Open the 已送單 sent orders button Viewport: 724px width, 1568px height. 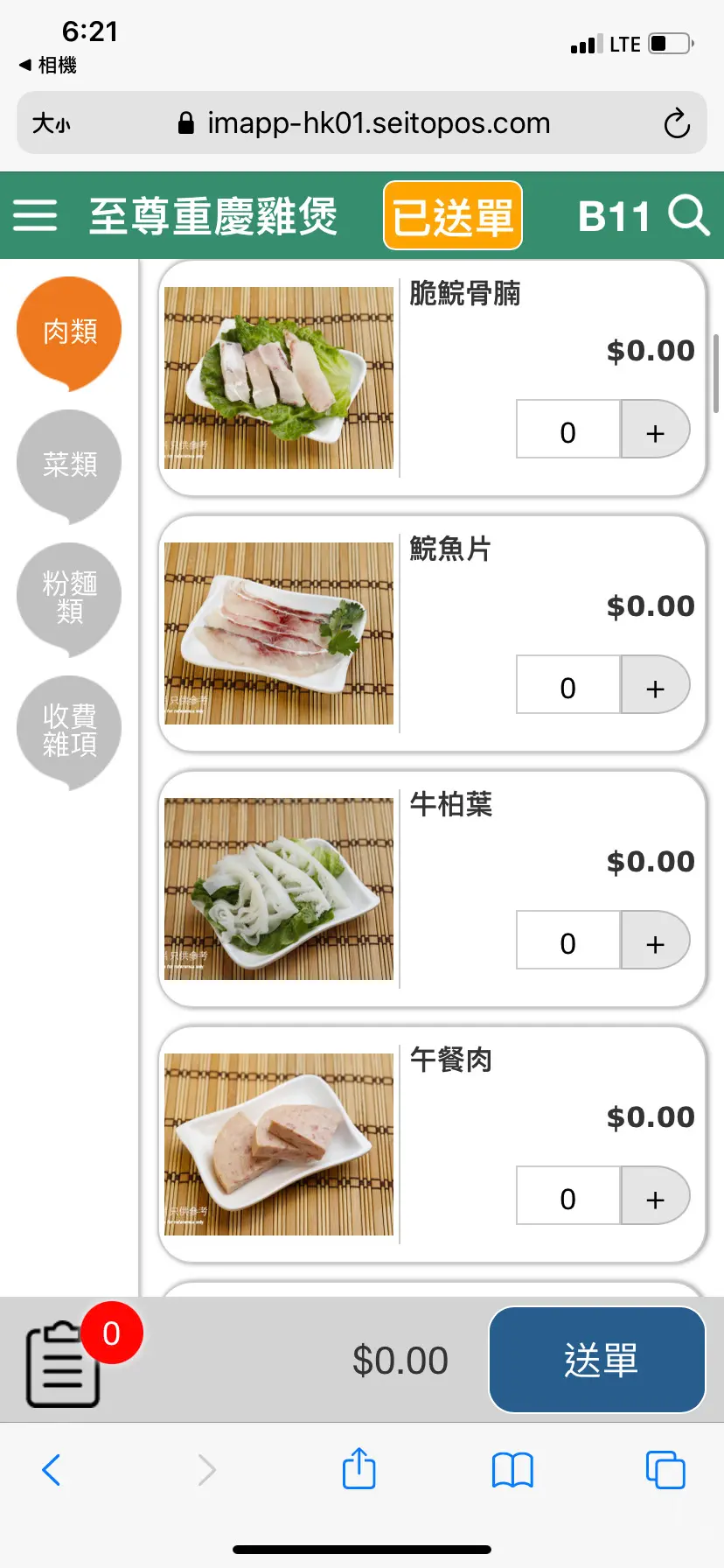(x=453, y=216)
